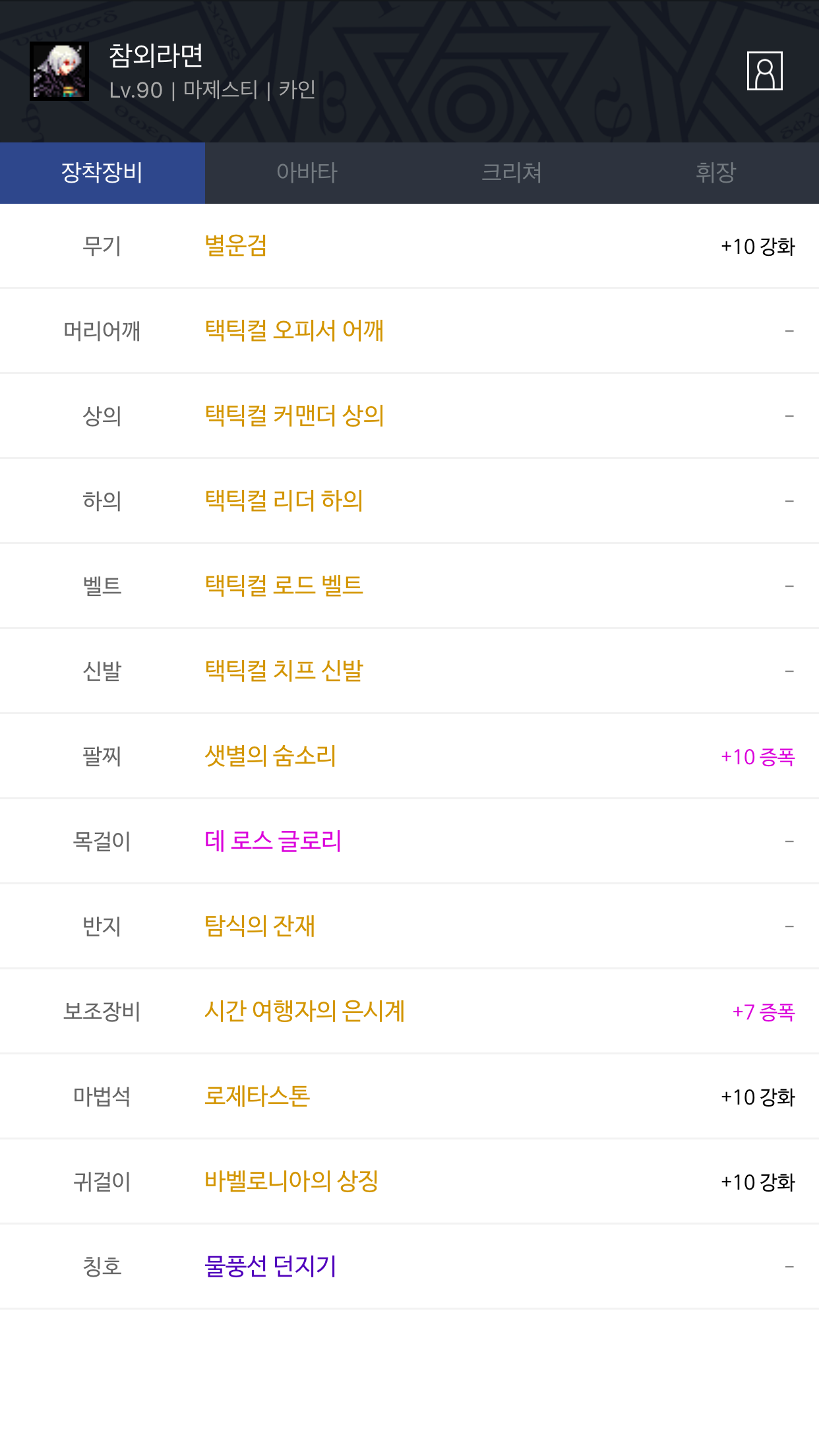This screenshot has height=1456, width=819.
Task: Open the character profile icon
Action: (x=764, y=71)
